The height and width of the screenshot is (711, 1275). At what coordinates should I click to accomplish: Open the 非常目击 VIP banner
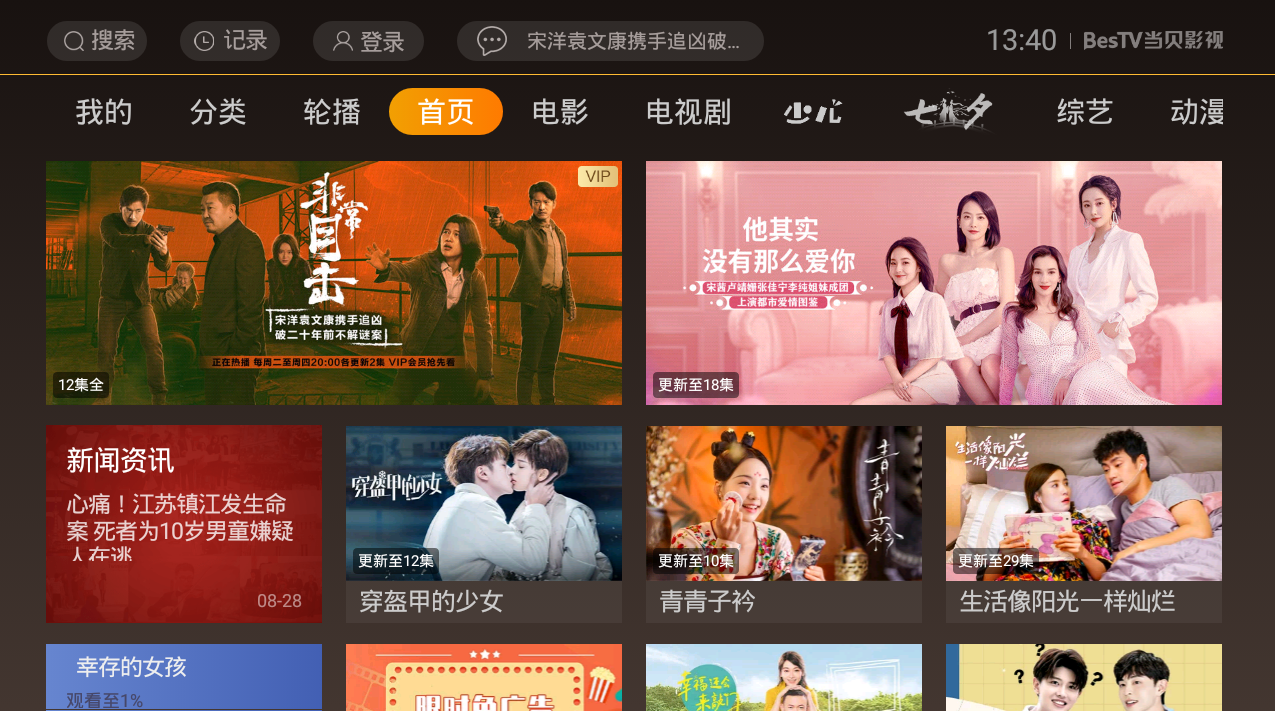[x=333, y=283]
